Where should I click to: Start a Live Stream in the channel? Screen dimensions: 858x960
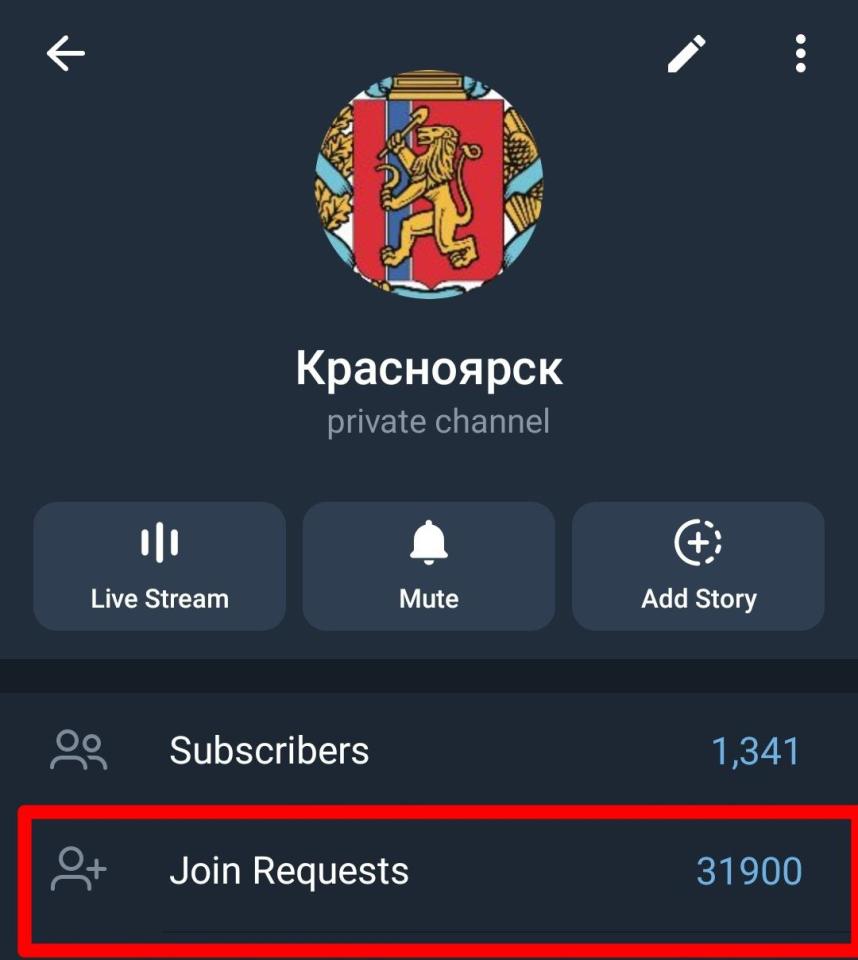point(158,566)
